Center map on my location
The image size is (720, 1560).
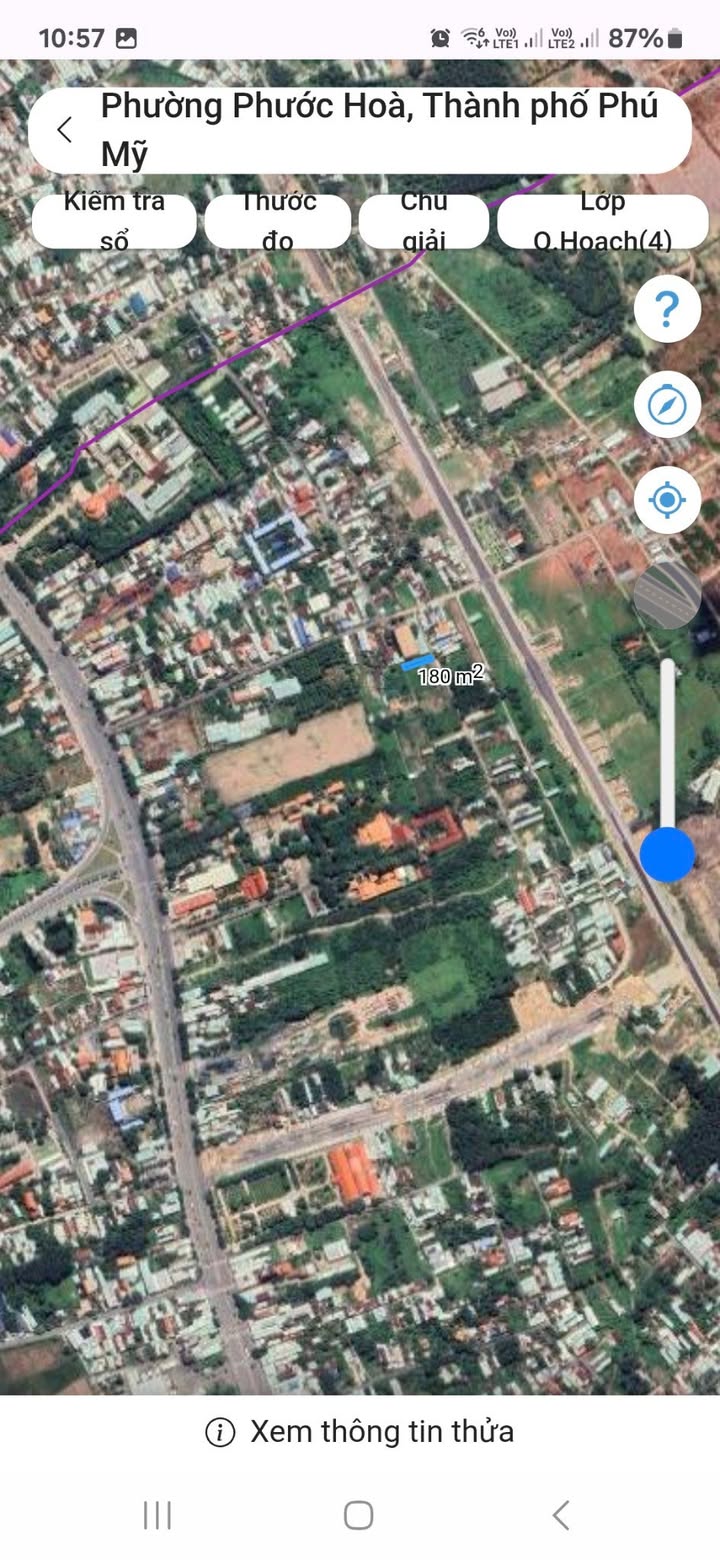click(667, 499)
